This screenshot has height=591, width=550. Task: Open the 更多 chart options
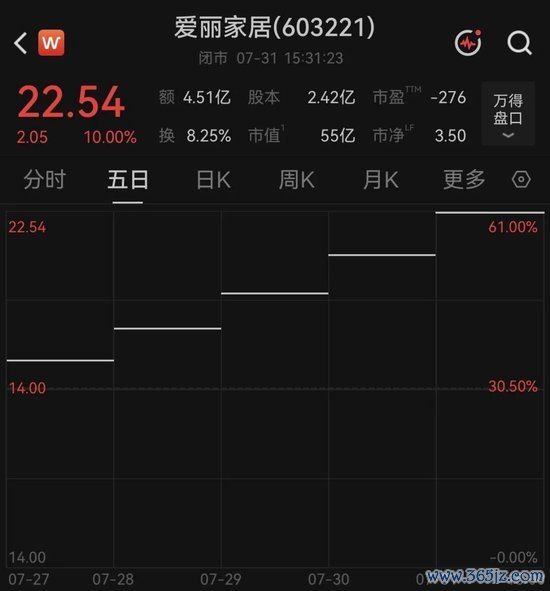pyautogui.click(x=464, y=179)
